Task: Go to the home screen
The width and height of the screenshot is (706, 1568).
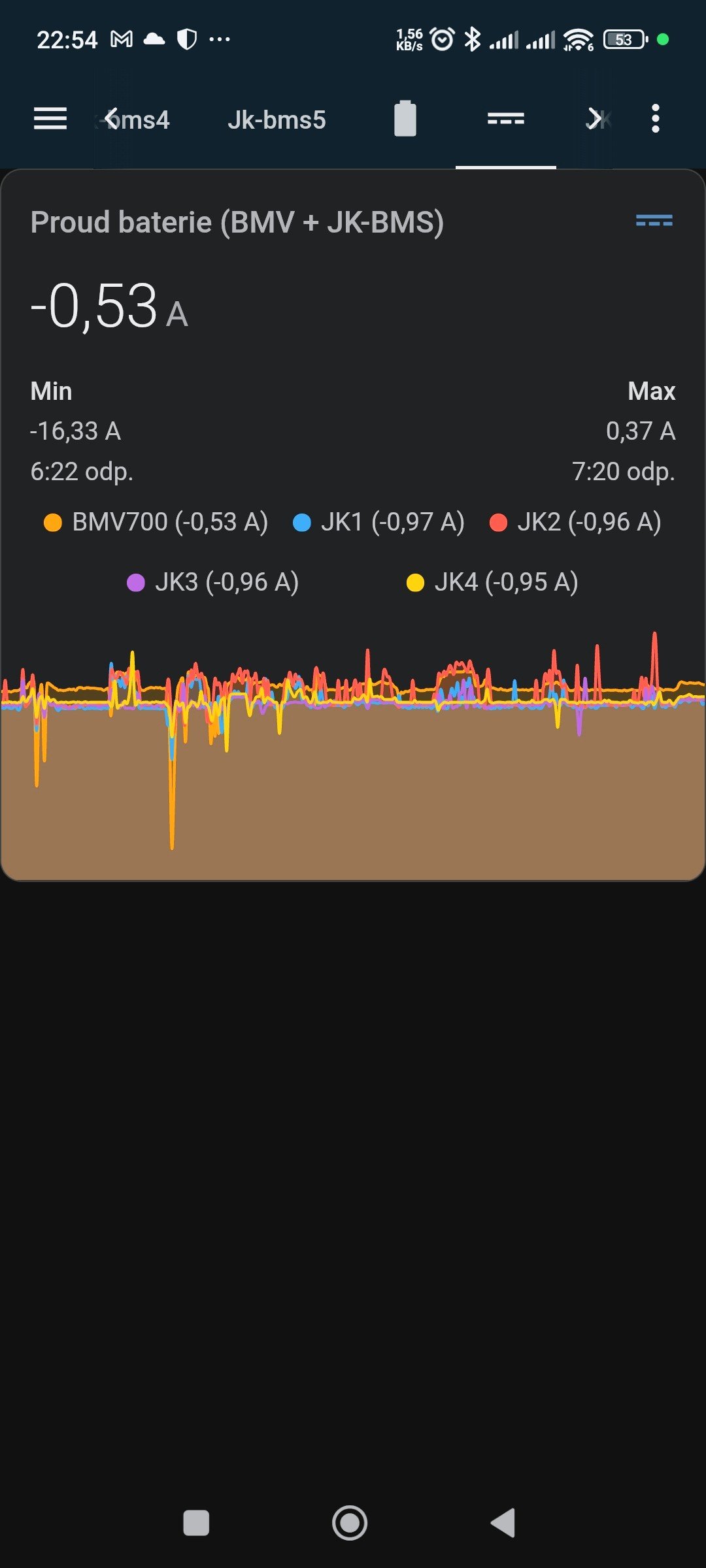Action: [x=350, y=1523]
